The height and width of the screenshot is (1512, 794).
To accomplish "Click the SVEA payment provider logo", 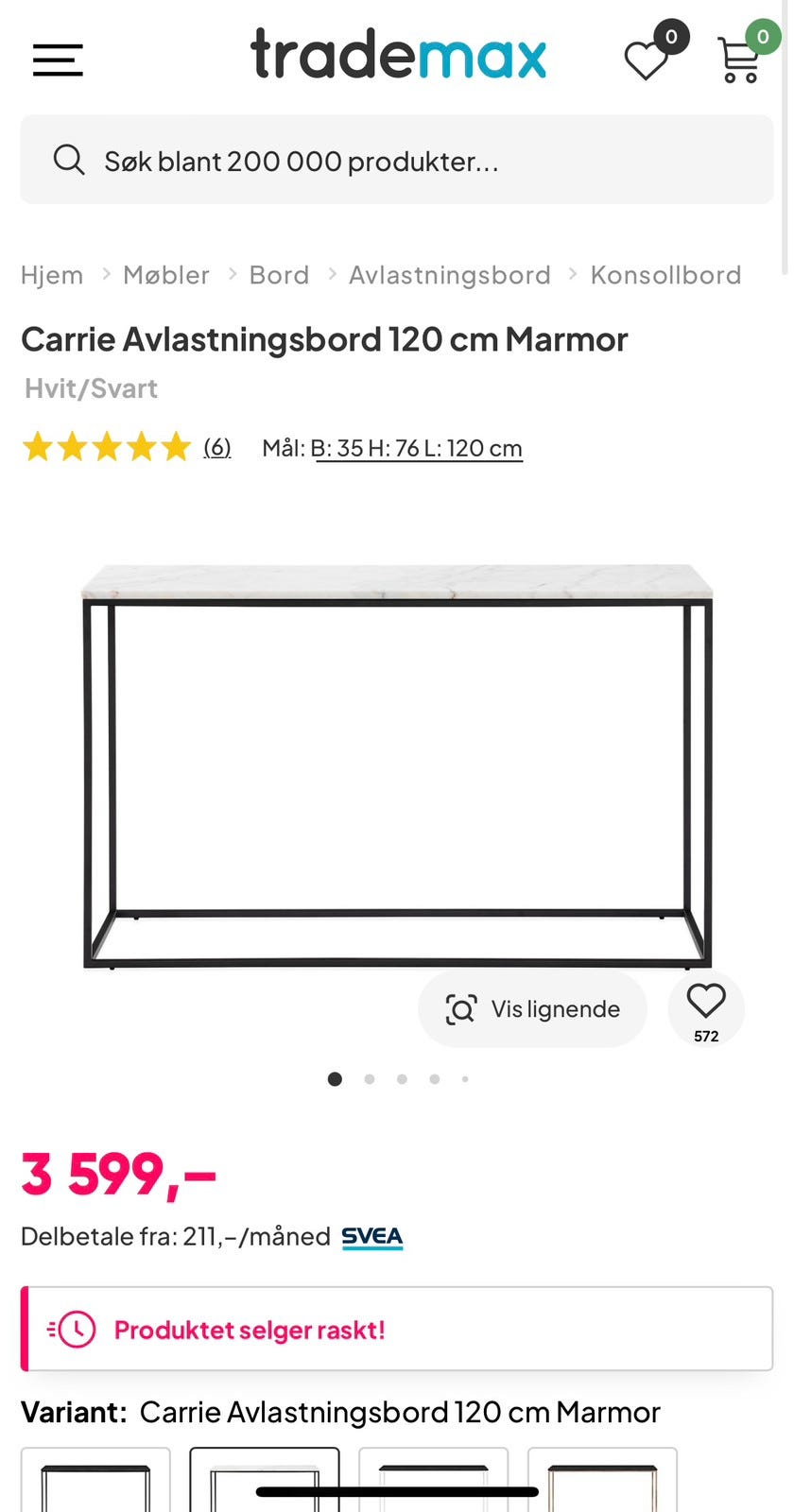I will tap(371, 1236).
